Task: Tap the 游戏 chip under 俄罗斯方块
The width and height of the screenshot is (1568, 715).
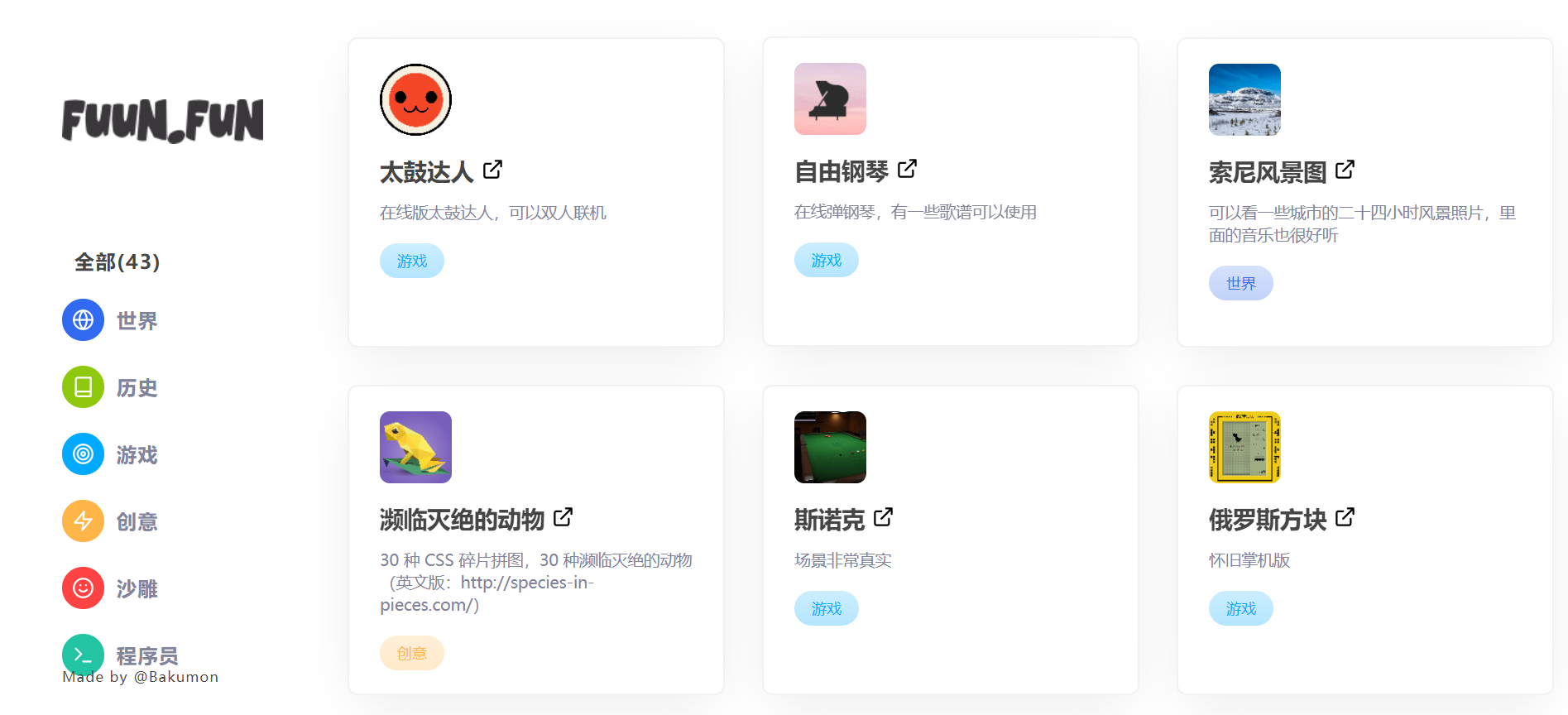Action: click(x=1241, y=609)
